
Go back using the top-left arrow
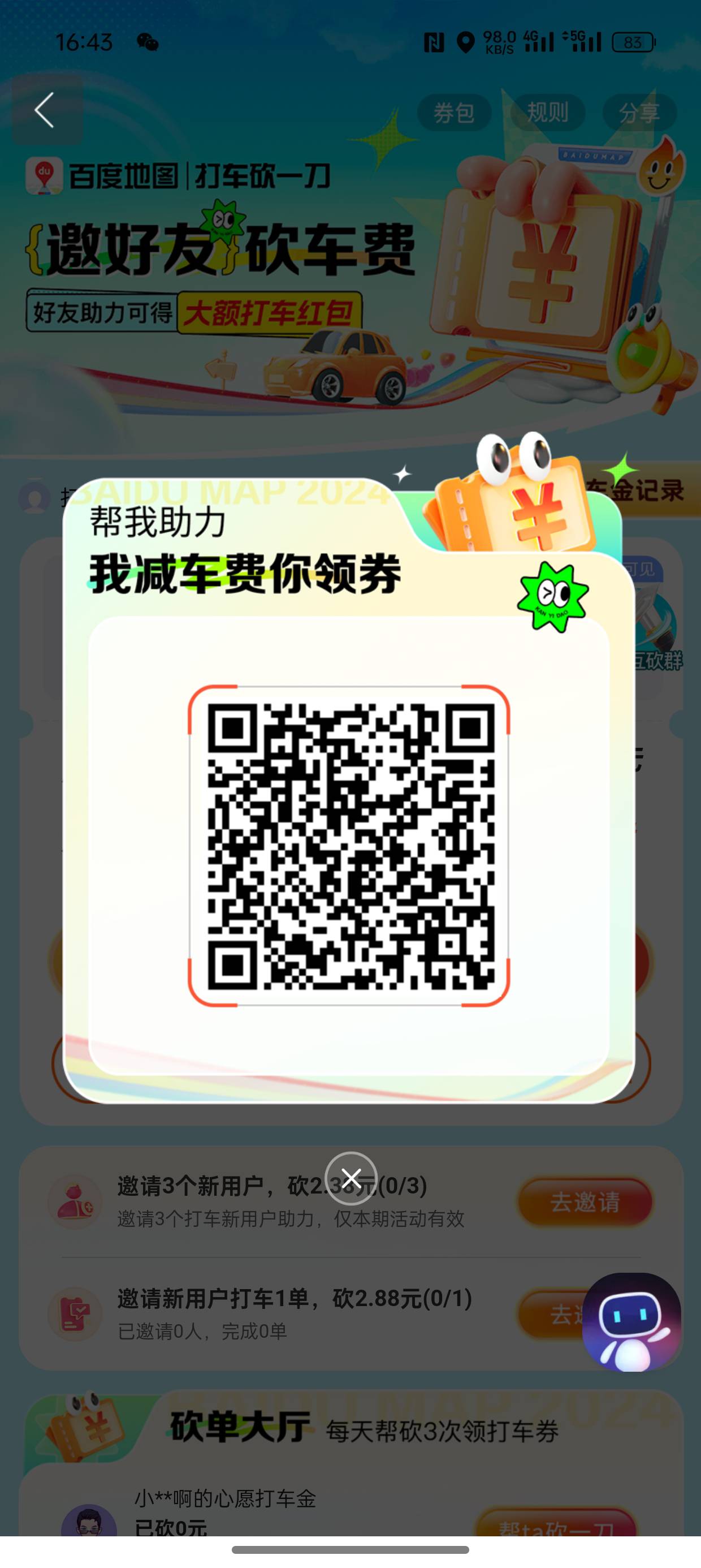45,110
